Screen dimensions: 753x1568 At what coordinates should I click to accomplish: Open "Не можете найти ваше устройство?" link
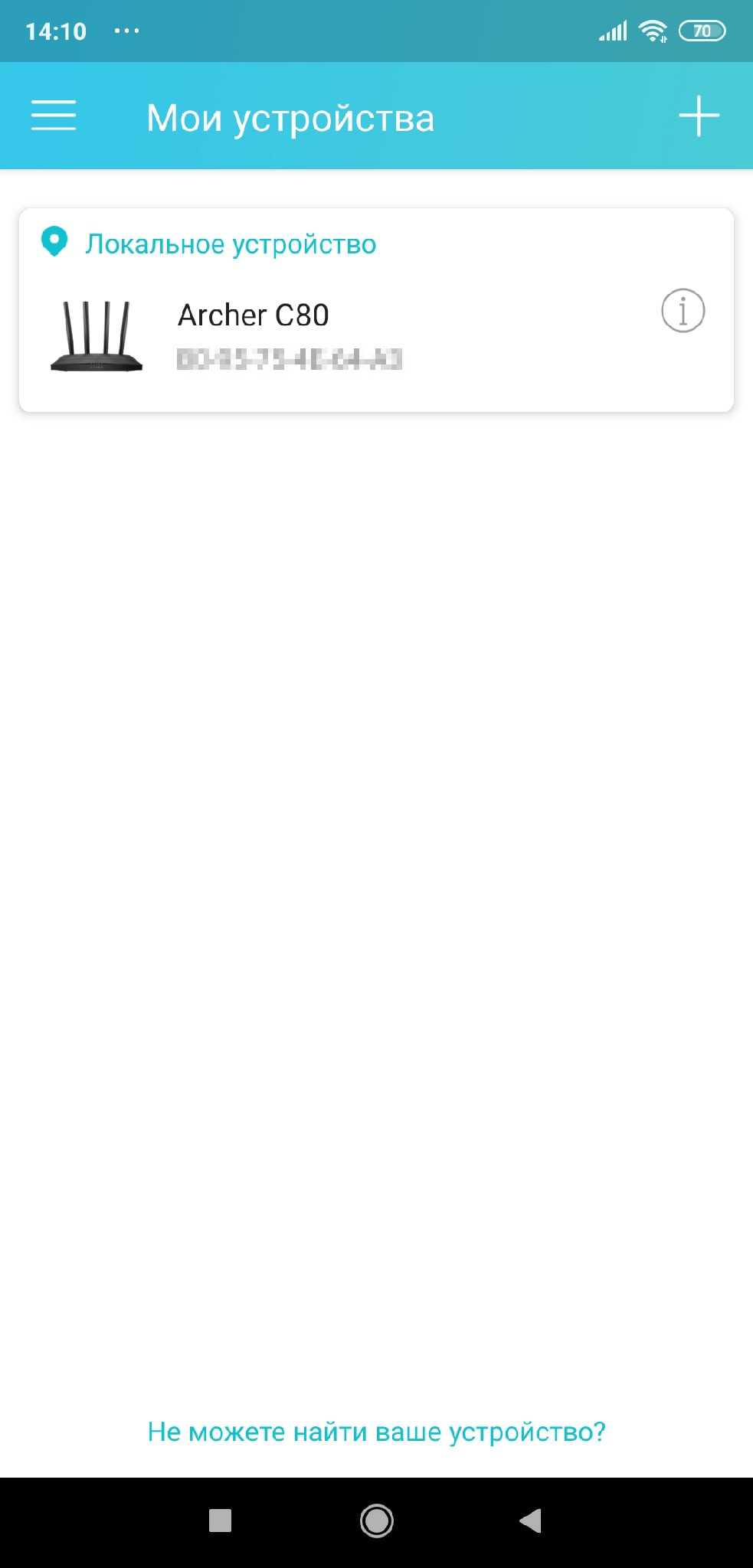point(376,1431)
